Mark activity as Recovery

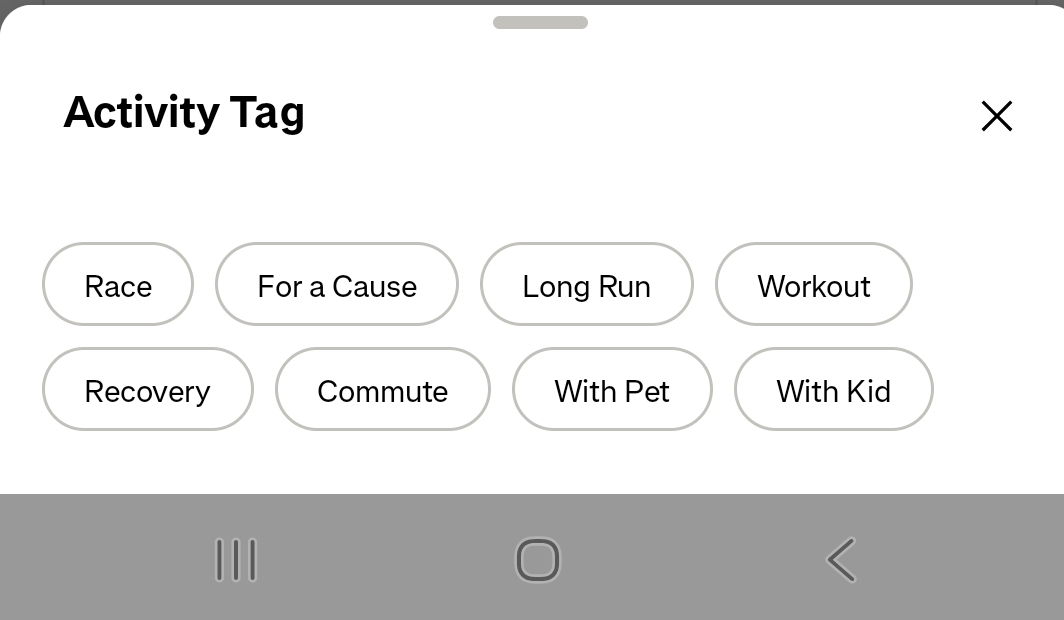(x=147, y=390)
